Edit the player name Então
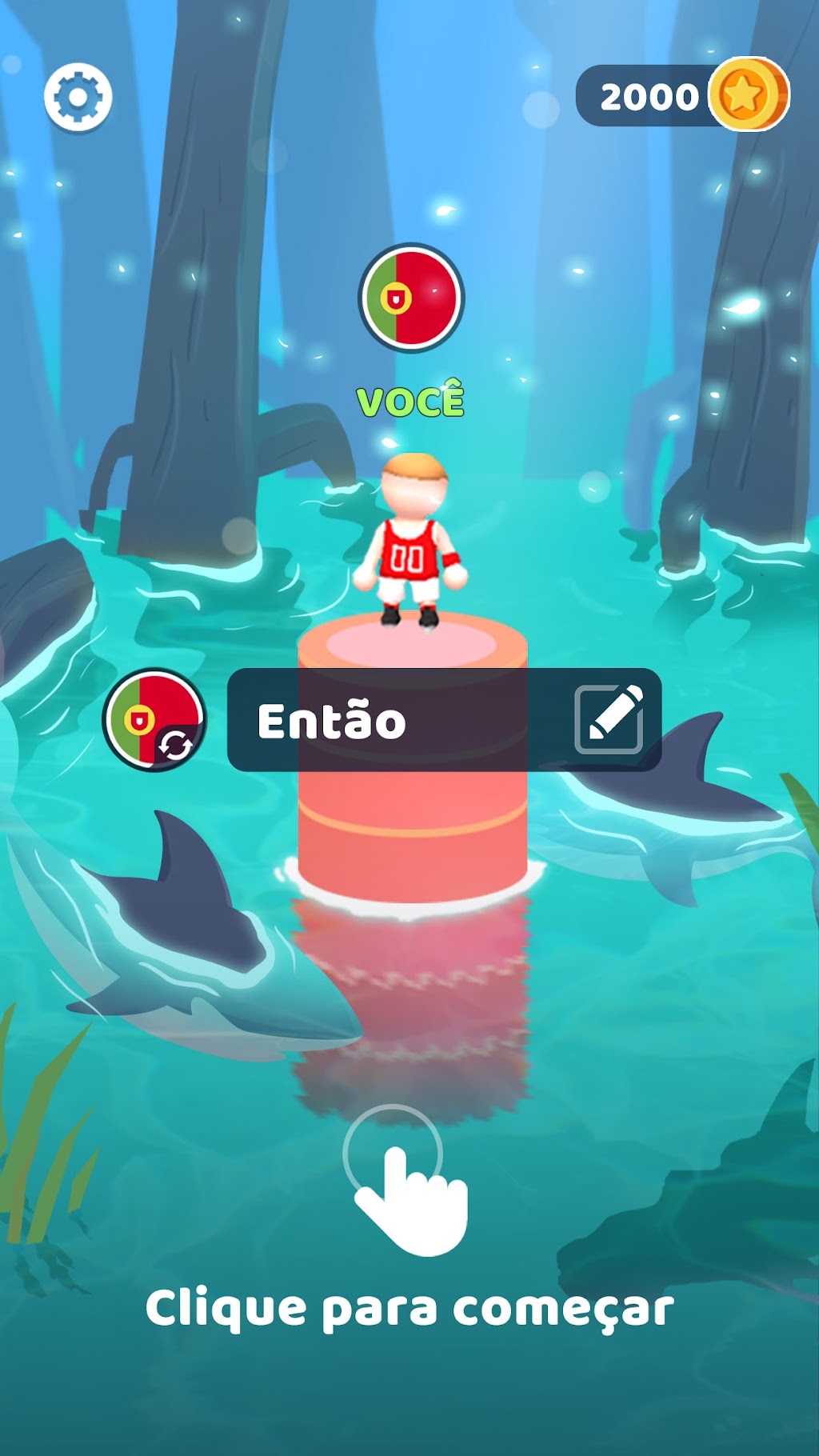 pyautogui.click(x=444, y=720)
